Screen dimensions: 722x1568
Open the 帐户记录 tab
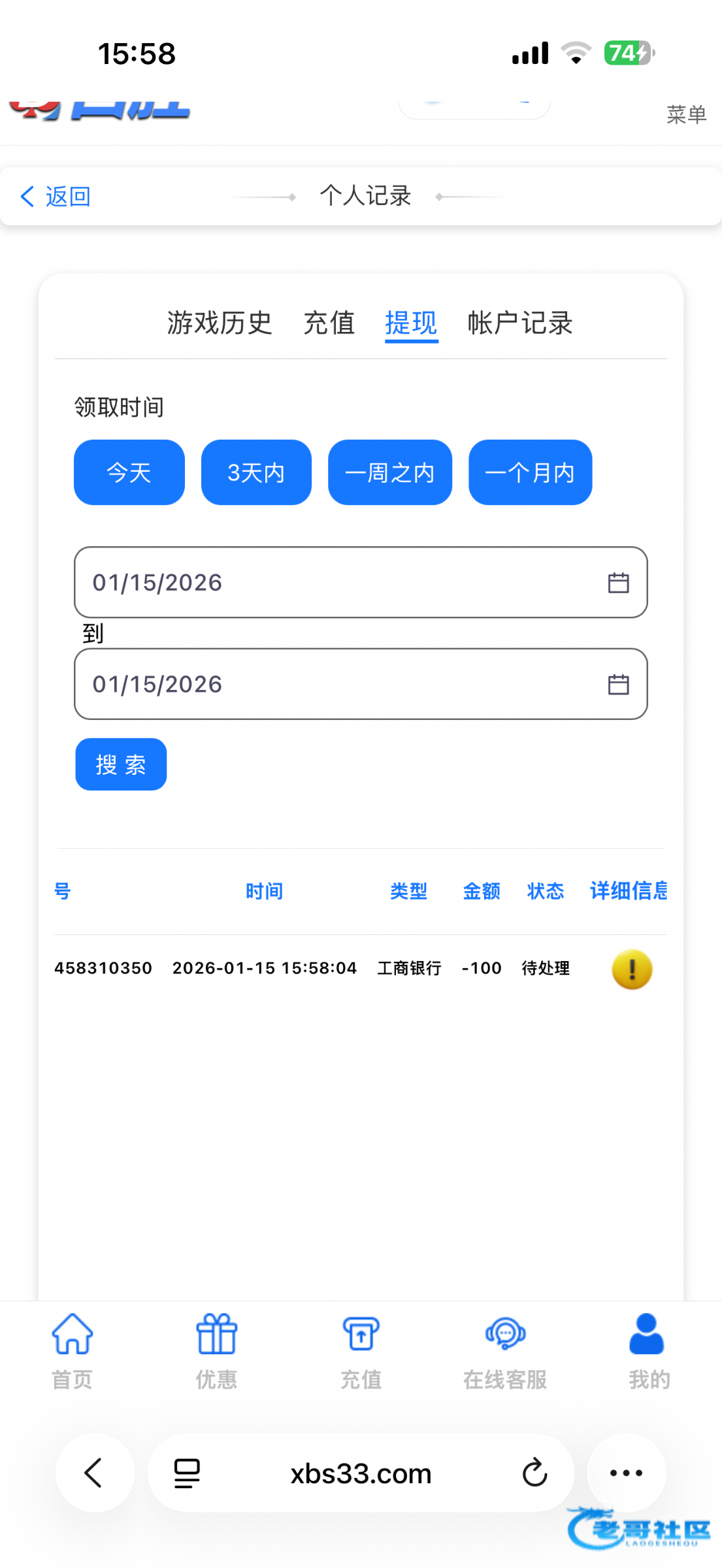tap(519, 323)
